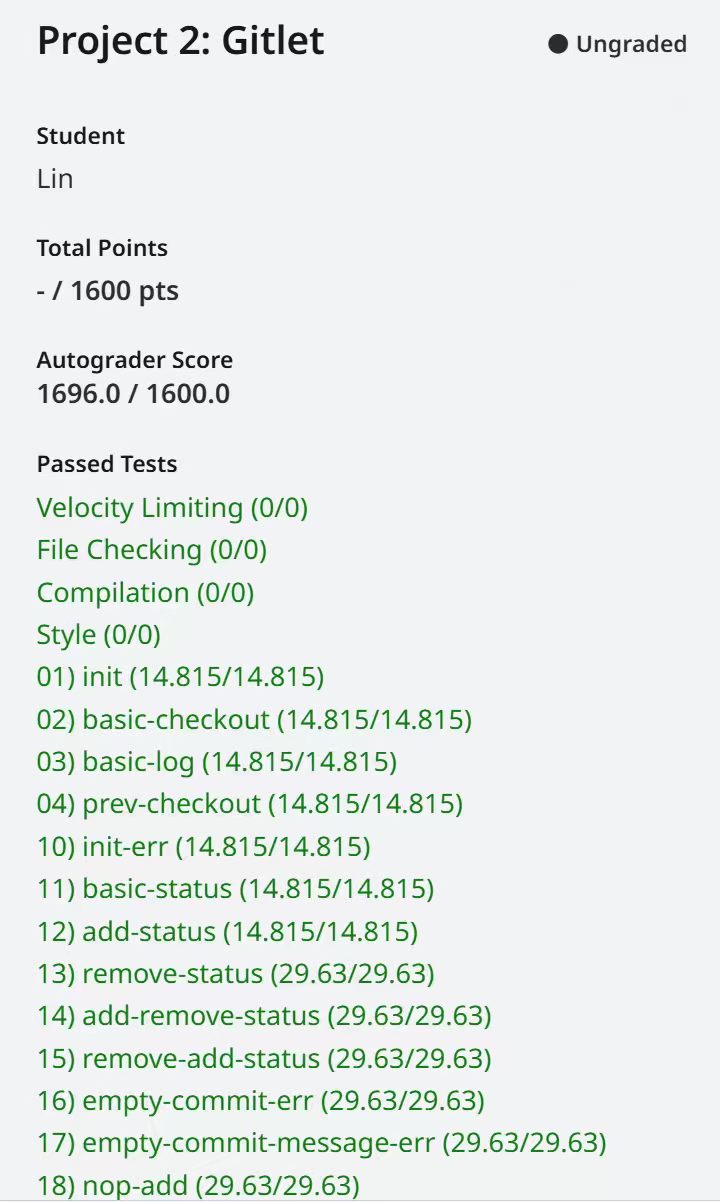
Task: Open test 02 basic-checkout
Action: pos(254,720)
